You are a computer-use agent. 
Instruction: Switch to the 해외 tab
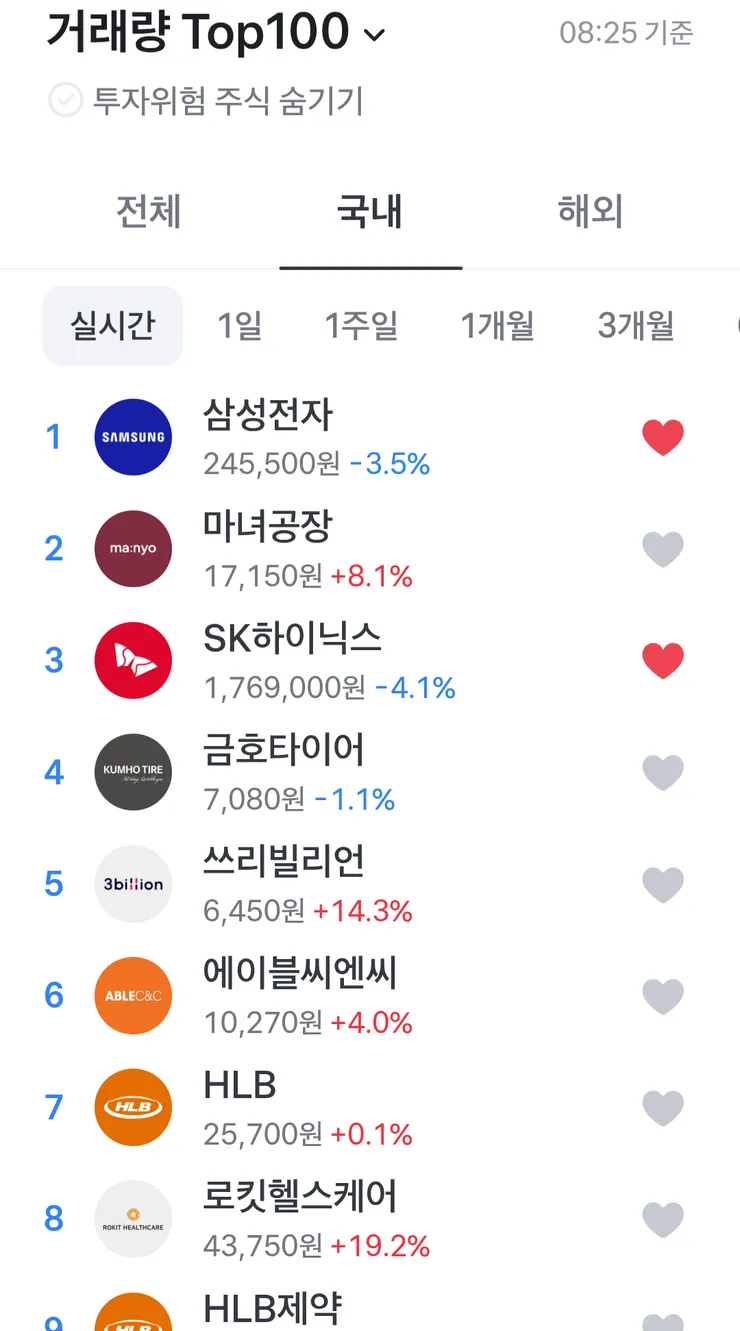tap(591, 212)
